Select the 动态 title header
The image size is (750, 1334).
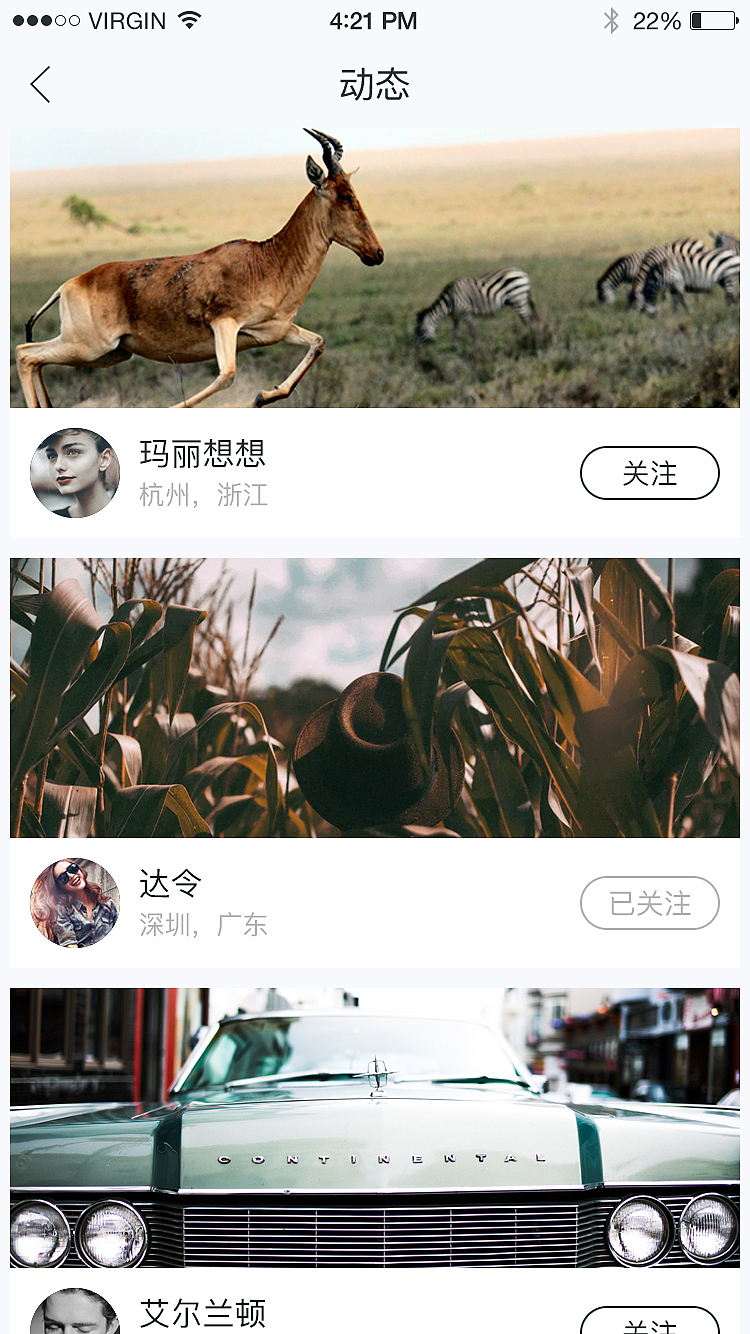[x=375, y=85]
